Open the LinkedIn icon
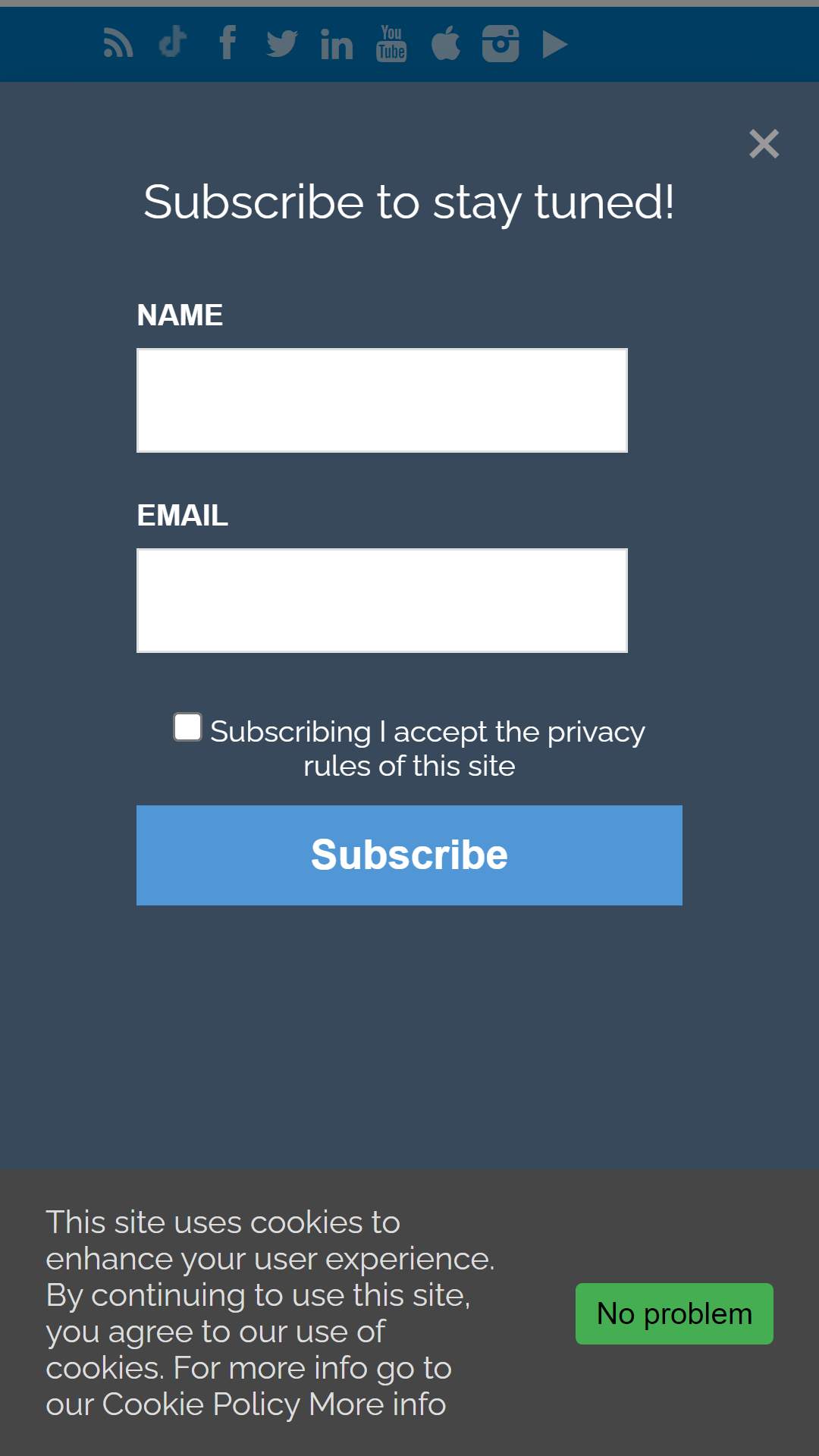The height and width of the screenshot is (1456, 819). 337,44
